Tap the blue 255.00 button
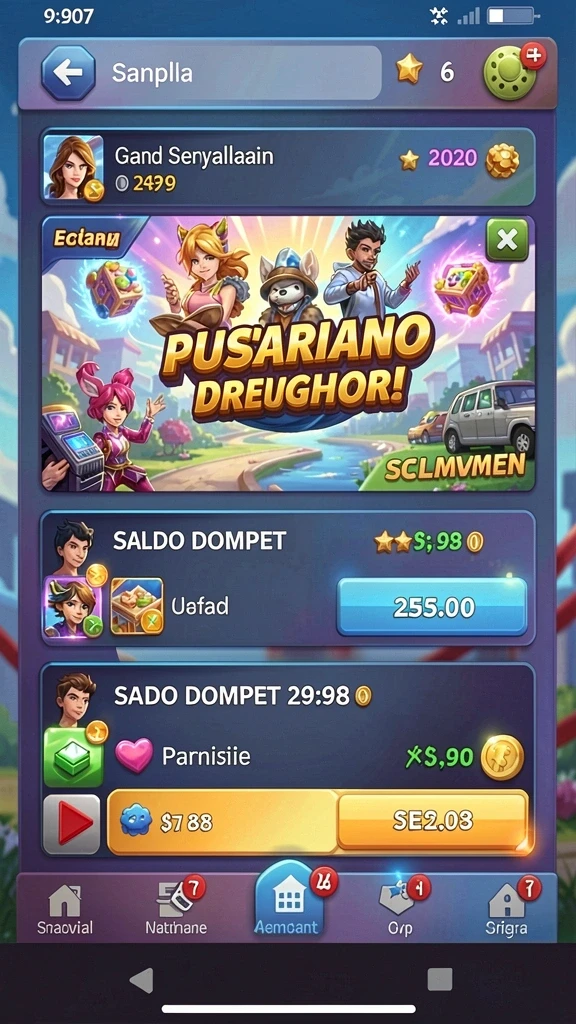Viewport: 576px width, 1024px height. [432, 607]
